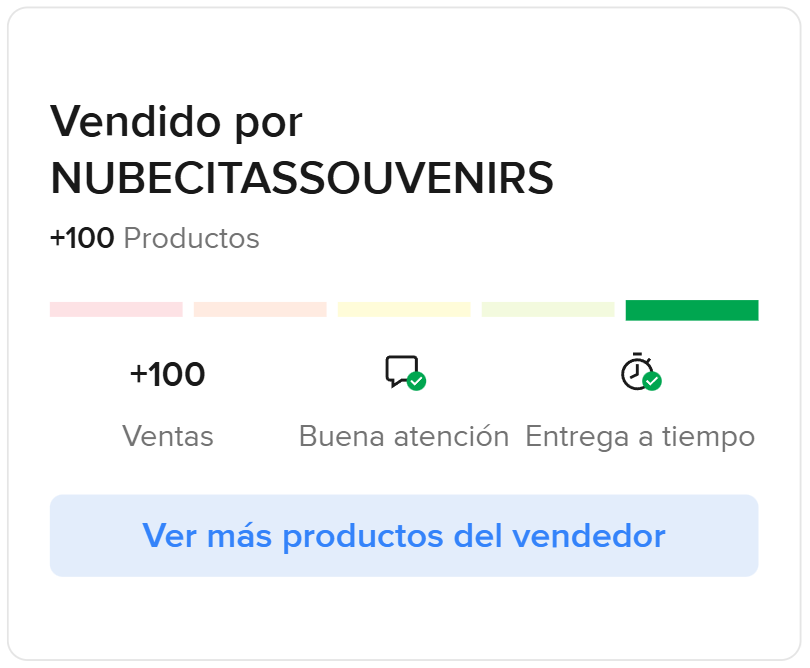Image resolution: width=810 pixels, height=668 pixels.
Task: Open Ver más productos del vendedor
Action: point(404,536)
